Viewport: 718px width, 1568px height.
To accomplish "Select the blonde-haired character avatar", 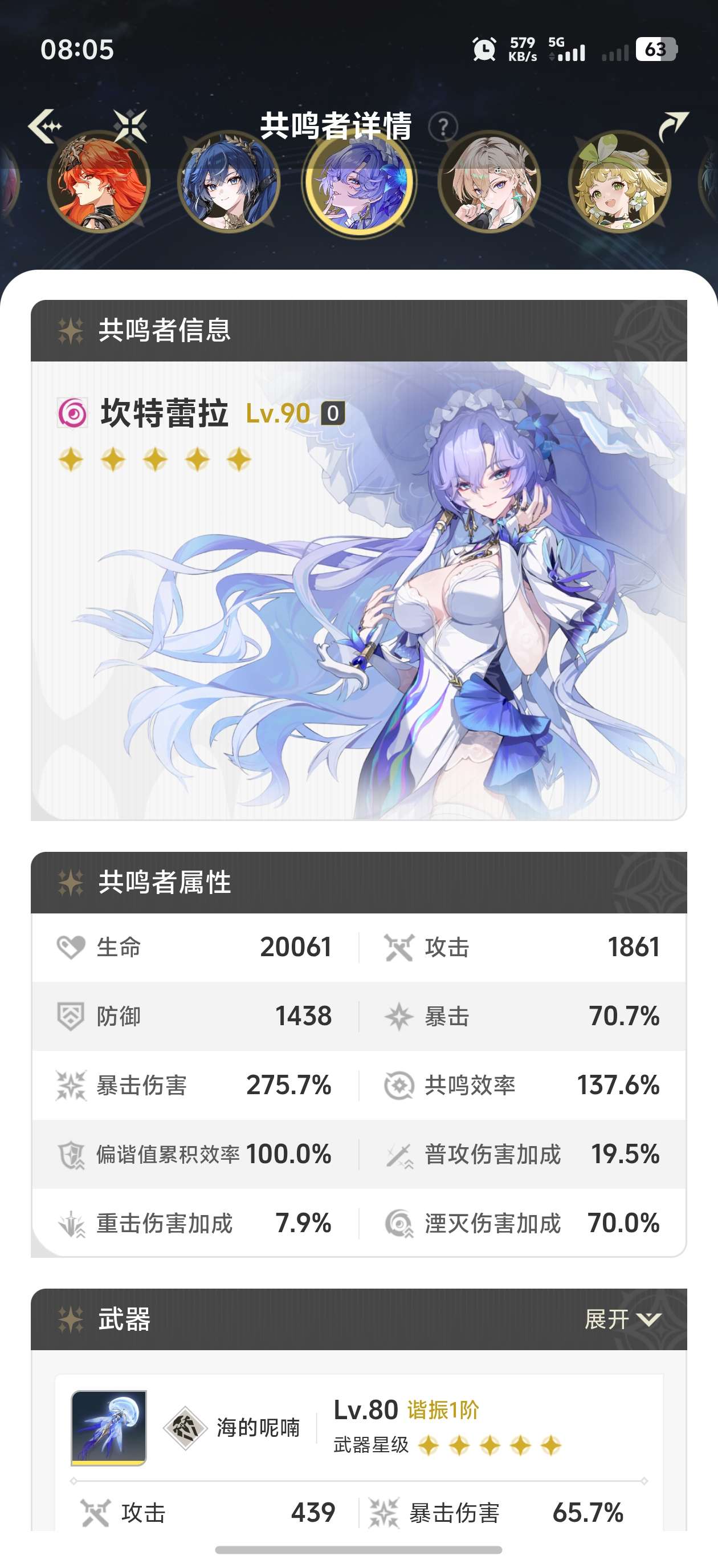I will (489, 182).
